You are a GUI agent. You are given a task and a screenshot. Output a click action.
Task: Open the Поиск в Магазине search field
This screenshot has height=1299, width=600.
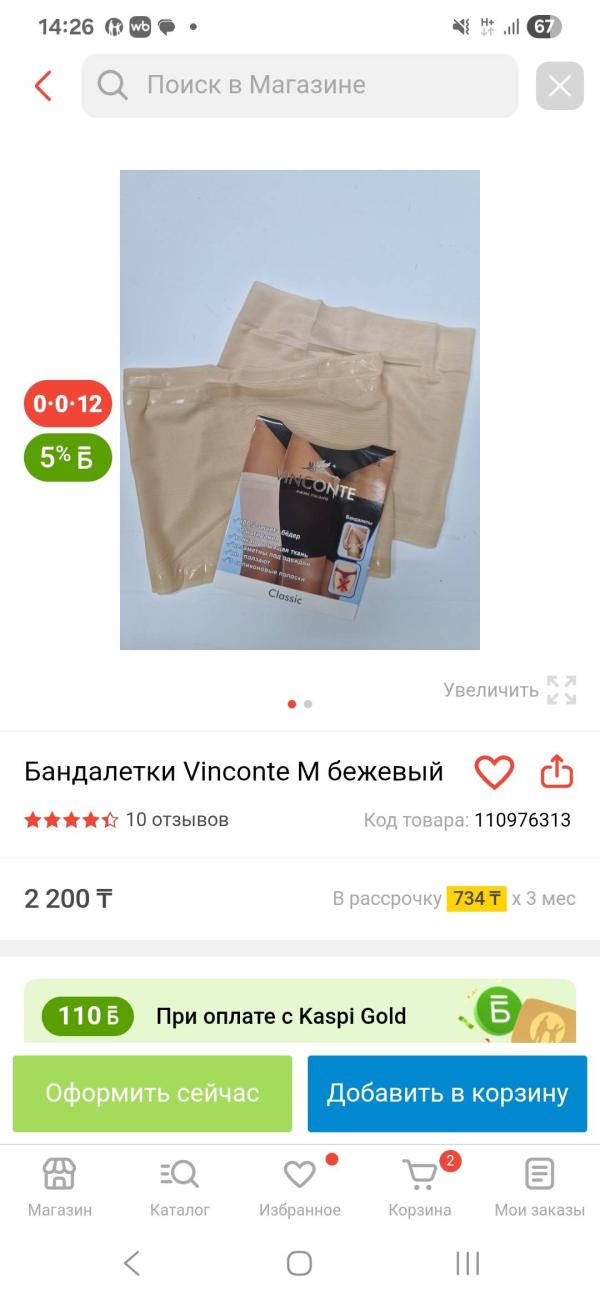click(x=300, y=86)
